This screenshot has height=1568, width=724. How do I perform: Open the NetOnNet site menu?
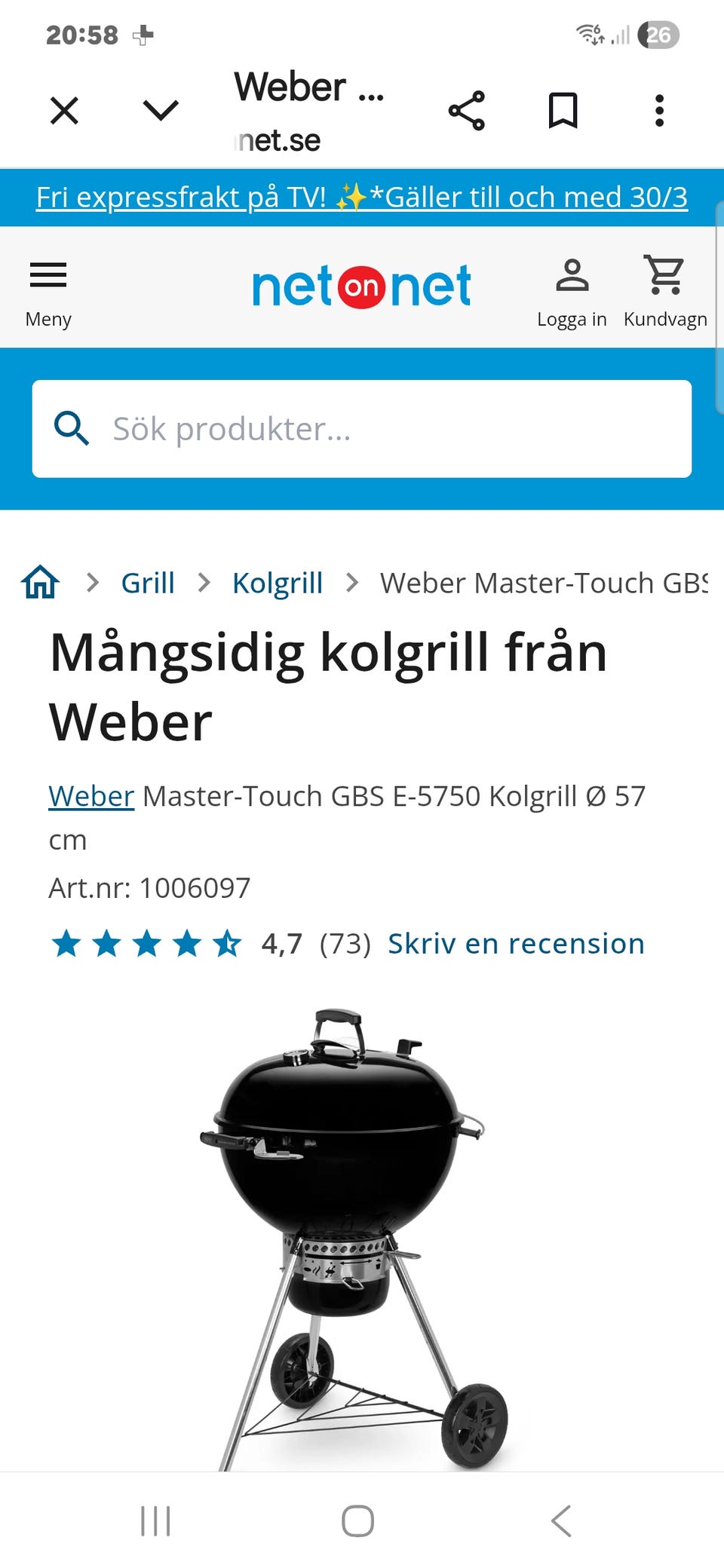(48, 290)
